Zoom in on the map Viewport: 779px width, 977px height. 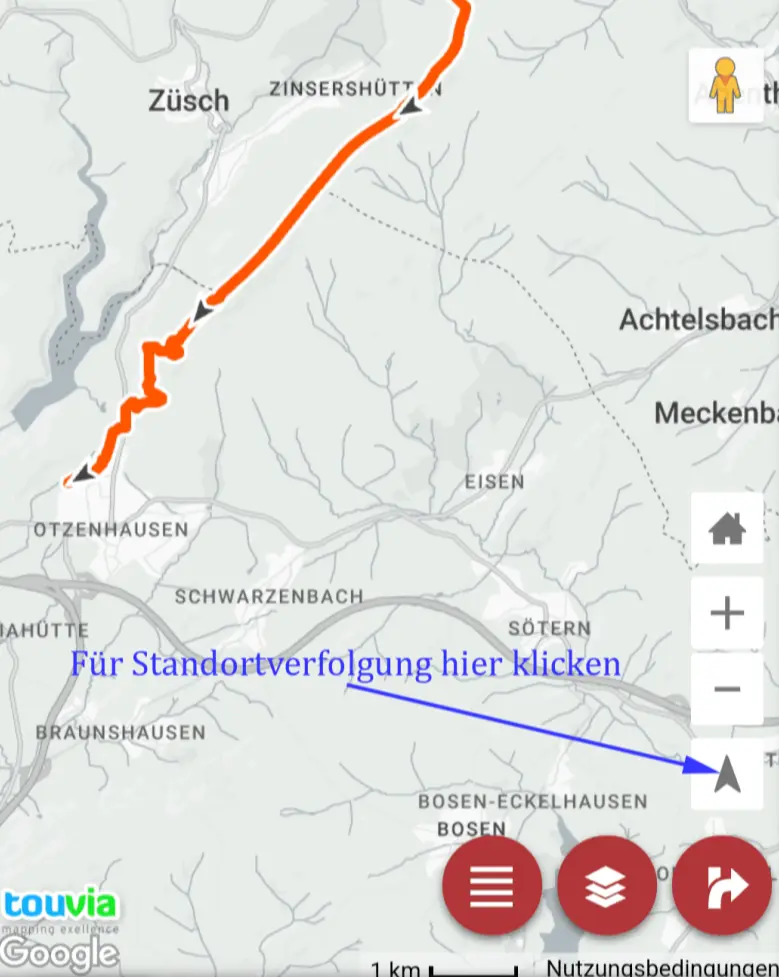[x=727, y=613]
